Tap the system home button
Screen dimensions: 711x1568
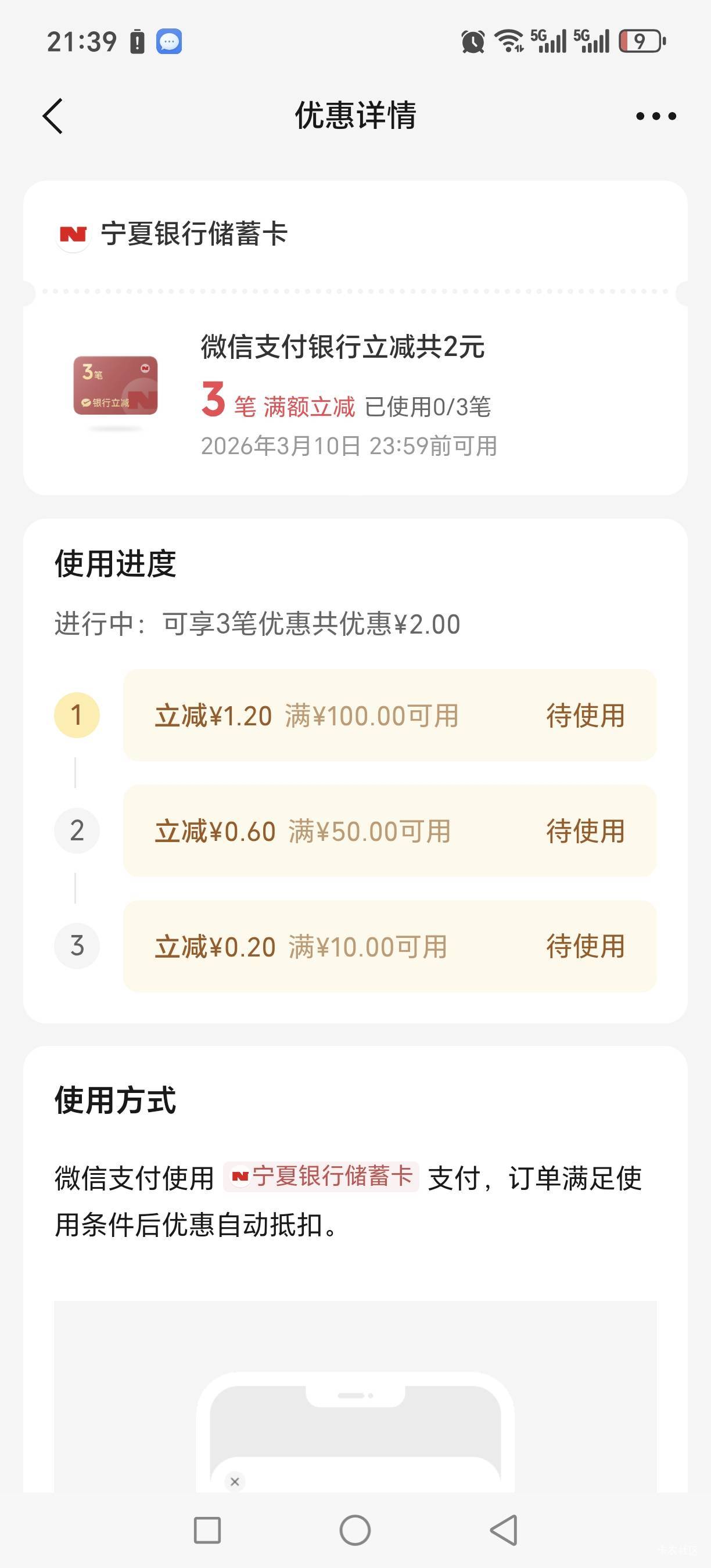coord(355,1530)
